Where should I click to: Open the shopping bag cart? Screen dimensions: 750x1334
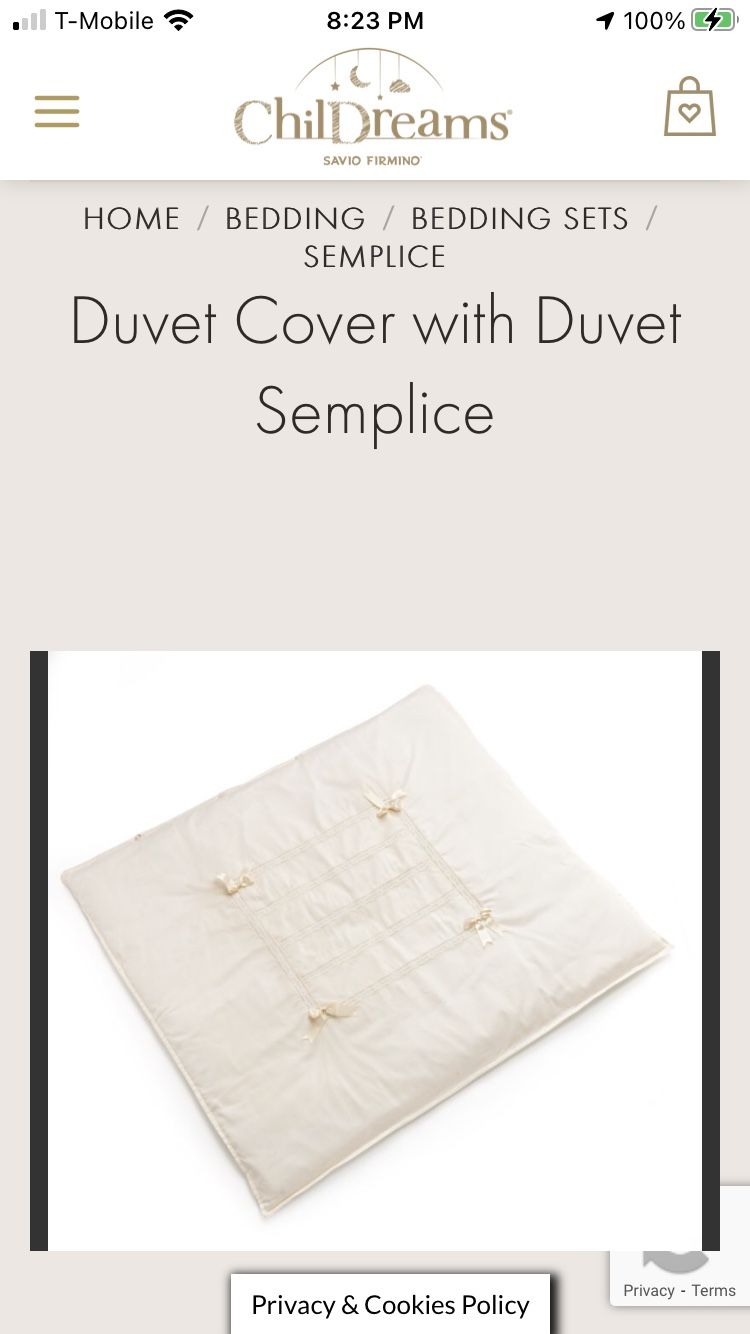click(x=690, y=108)
